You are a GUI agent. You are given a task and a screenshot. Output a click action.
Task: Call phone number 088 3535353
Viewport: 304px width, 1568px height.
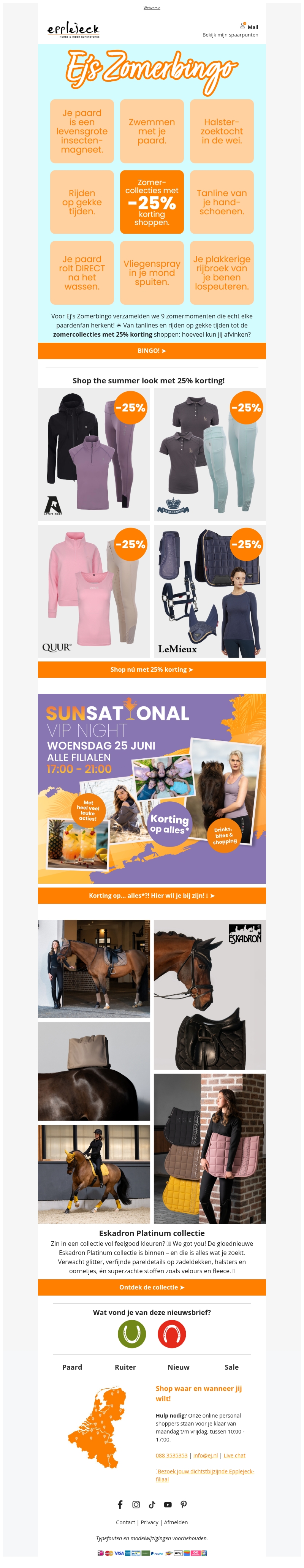pyautogui.click(x=171, y=1456)
